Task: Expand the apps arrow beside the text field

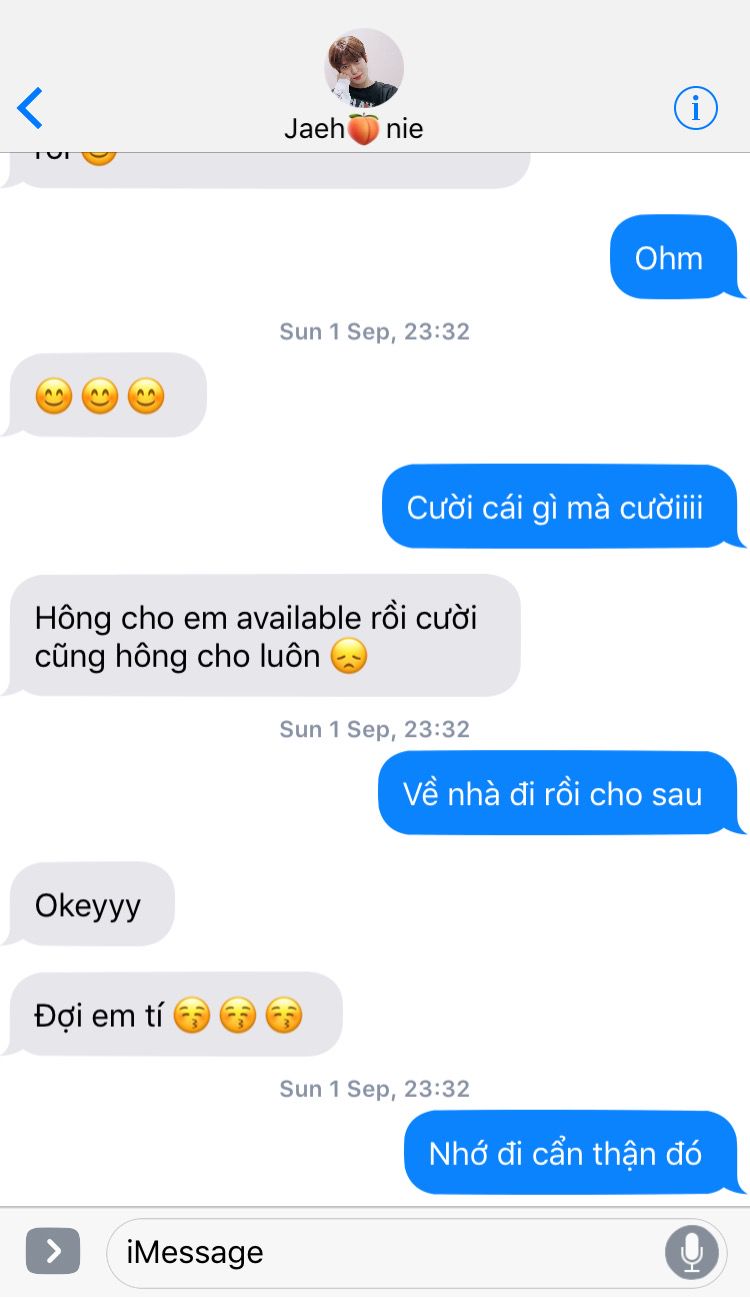Action: pos(53,1251)
